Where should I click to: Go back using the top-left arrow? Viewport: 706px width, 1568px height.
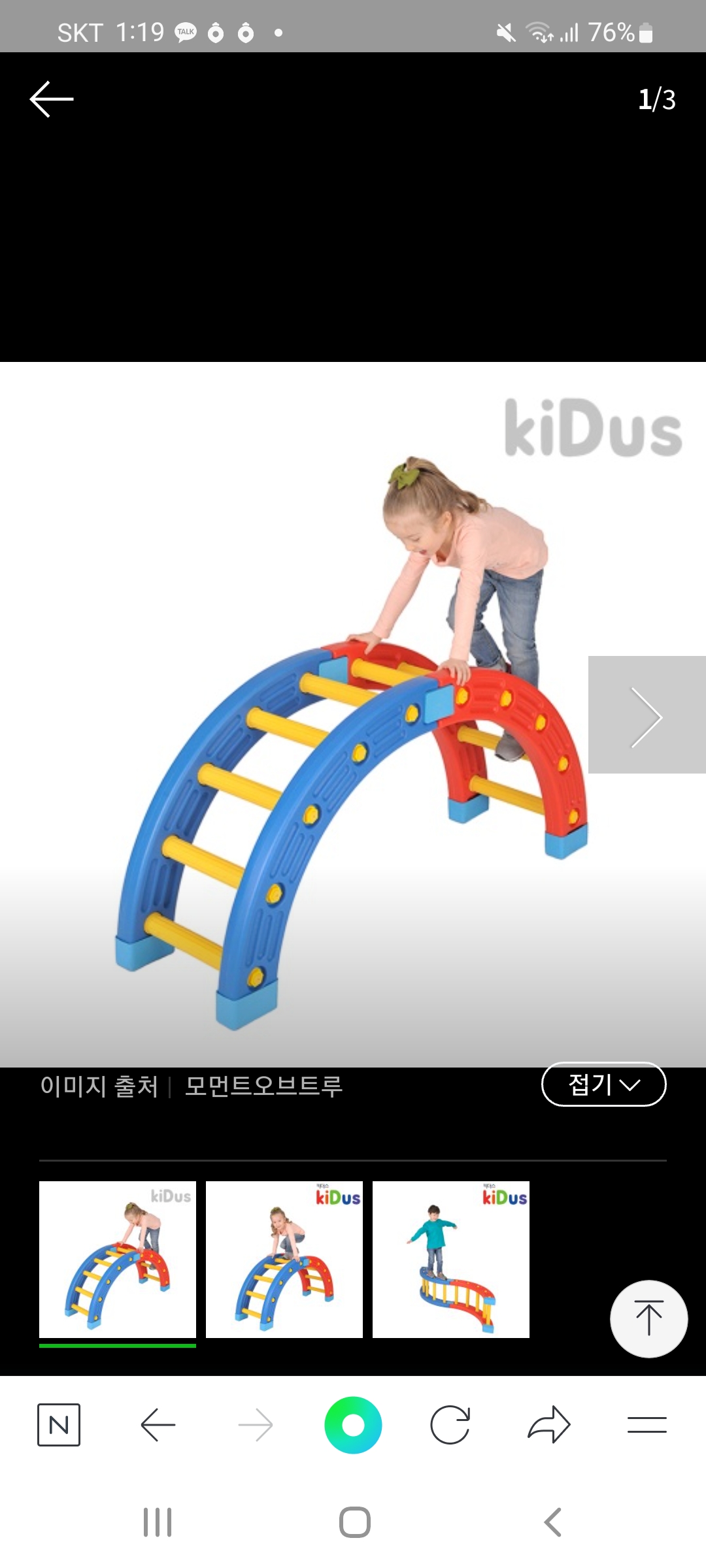[52, 99]
